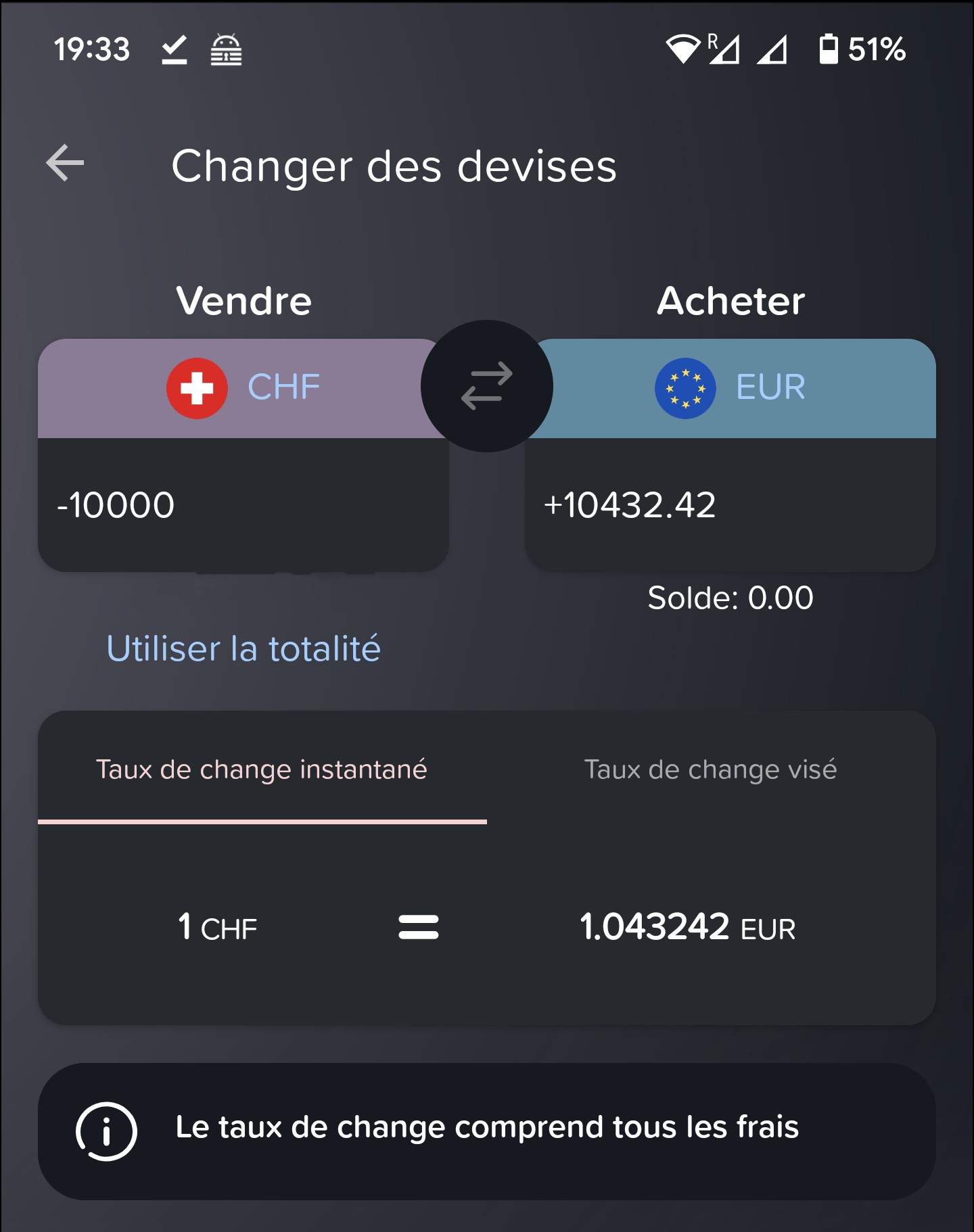Screen dimensions: 974x1232
Task: Go back from Changer des devises
Action: [x=66, y=164]
